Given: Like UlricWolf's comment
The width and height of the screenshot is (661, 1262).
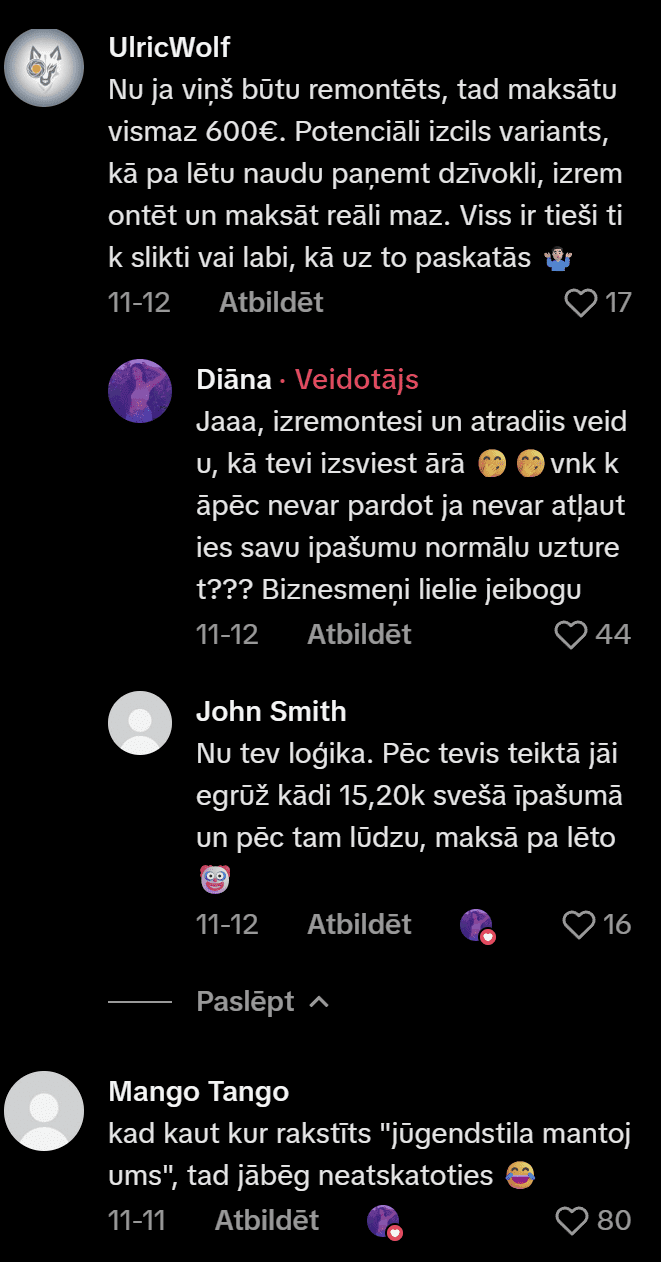Looking at the screenshot, I should pos(581,303).
